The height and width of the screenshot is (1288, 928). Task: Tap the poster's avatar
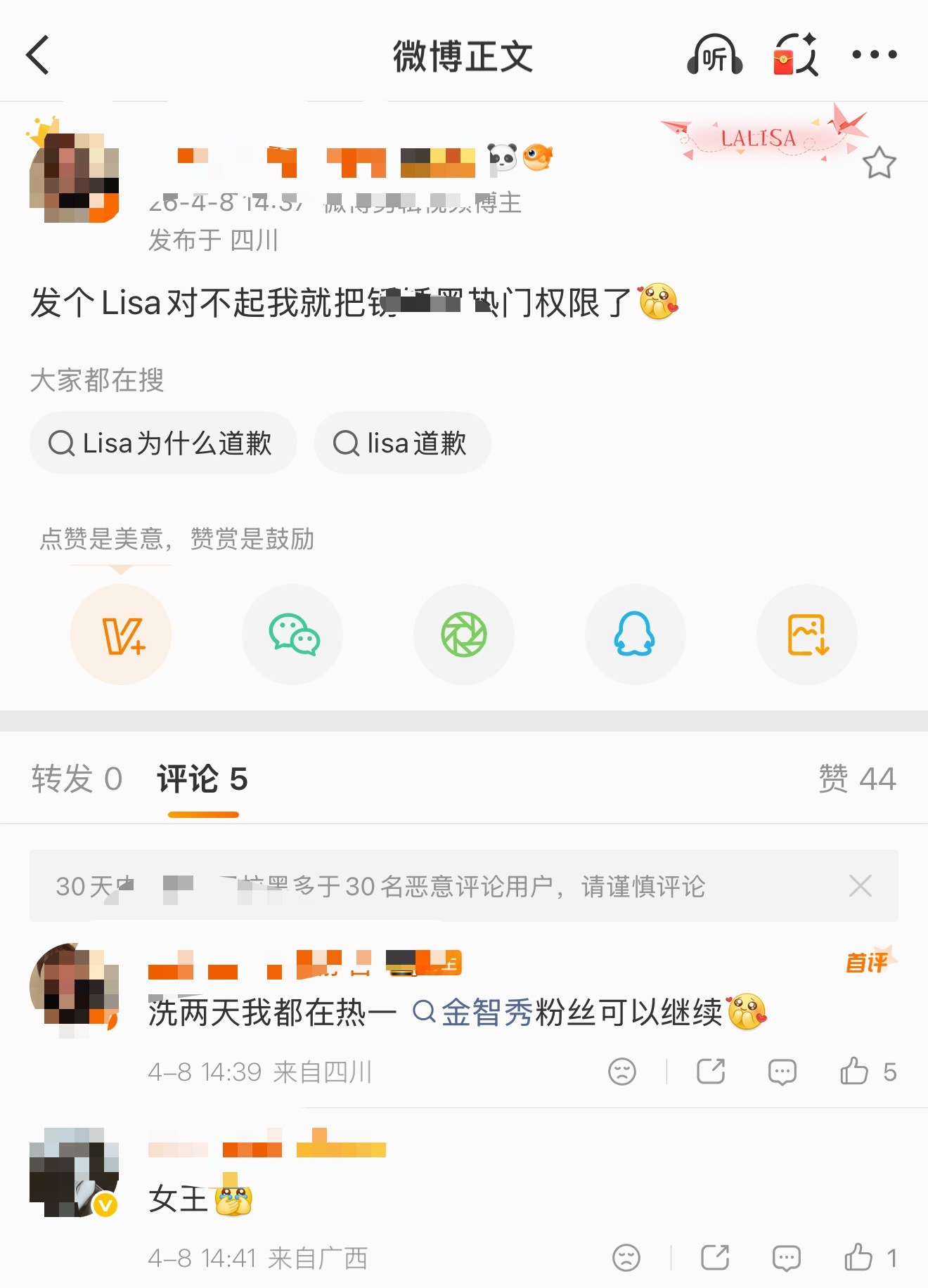coord(75,178)
